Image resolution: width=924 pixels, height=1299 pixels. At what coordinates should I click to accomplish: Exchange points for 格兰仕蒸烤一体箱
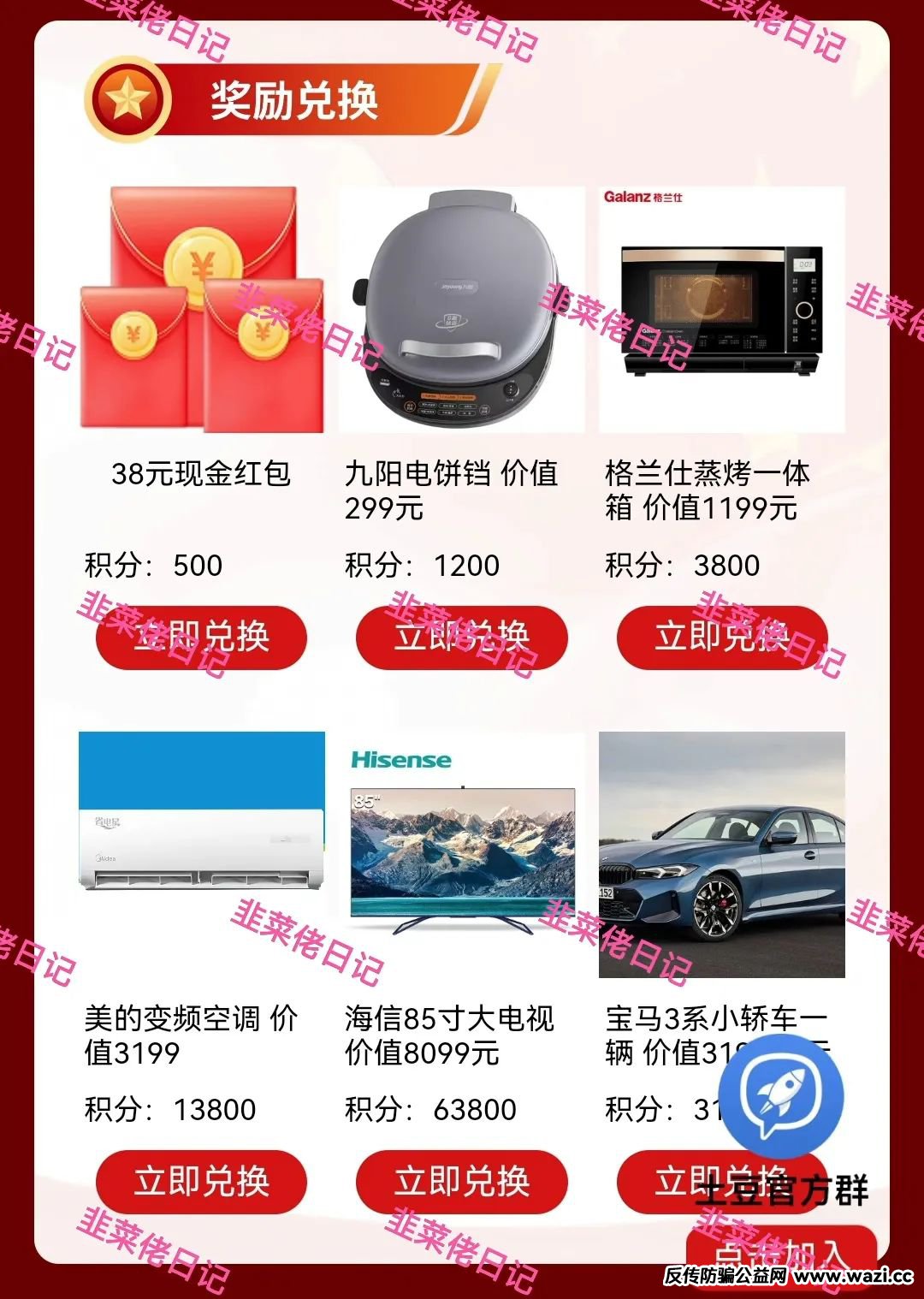point(722,638)
